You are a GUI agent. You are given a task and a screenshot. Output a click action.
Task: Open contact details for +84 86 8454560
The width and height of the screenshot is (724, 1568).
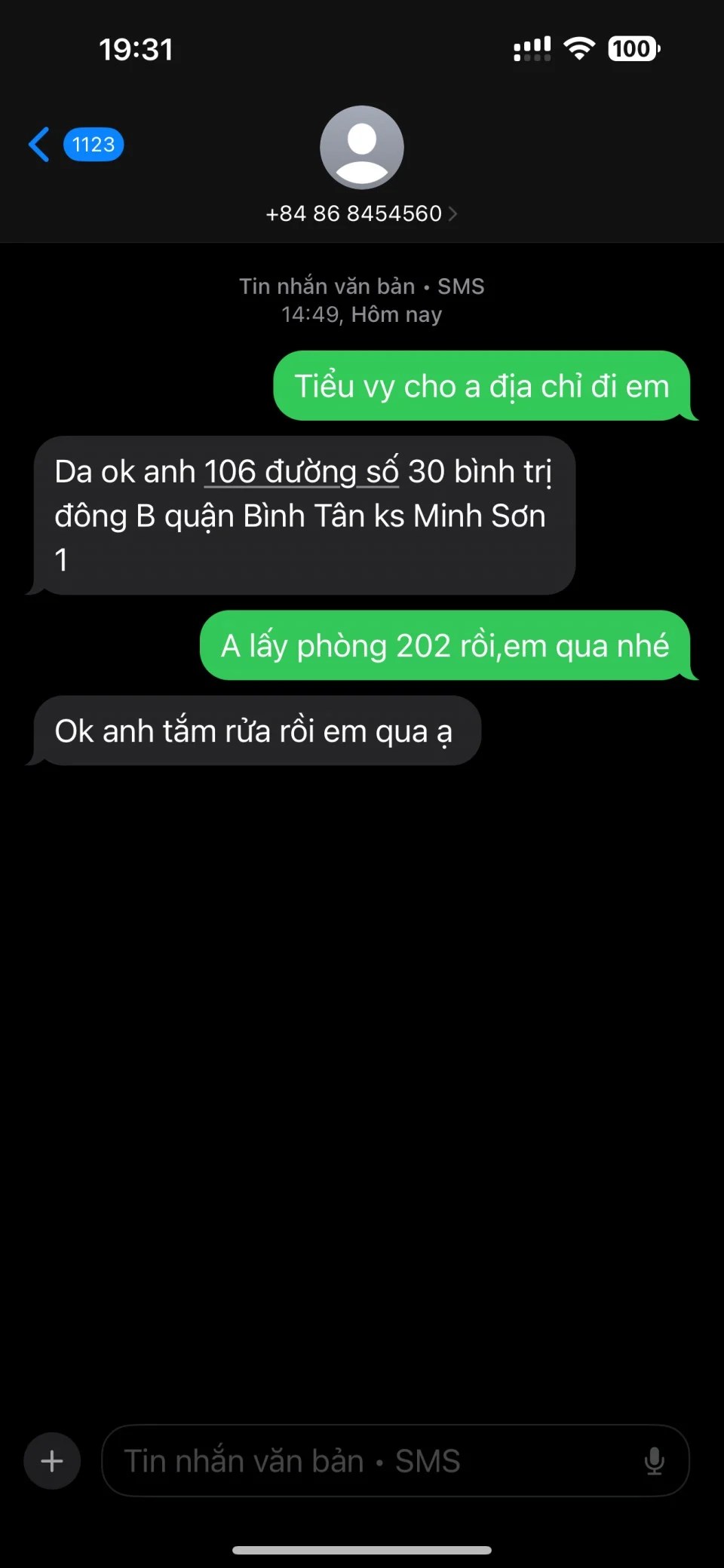(x=361, y=213)
